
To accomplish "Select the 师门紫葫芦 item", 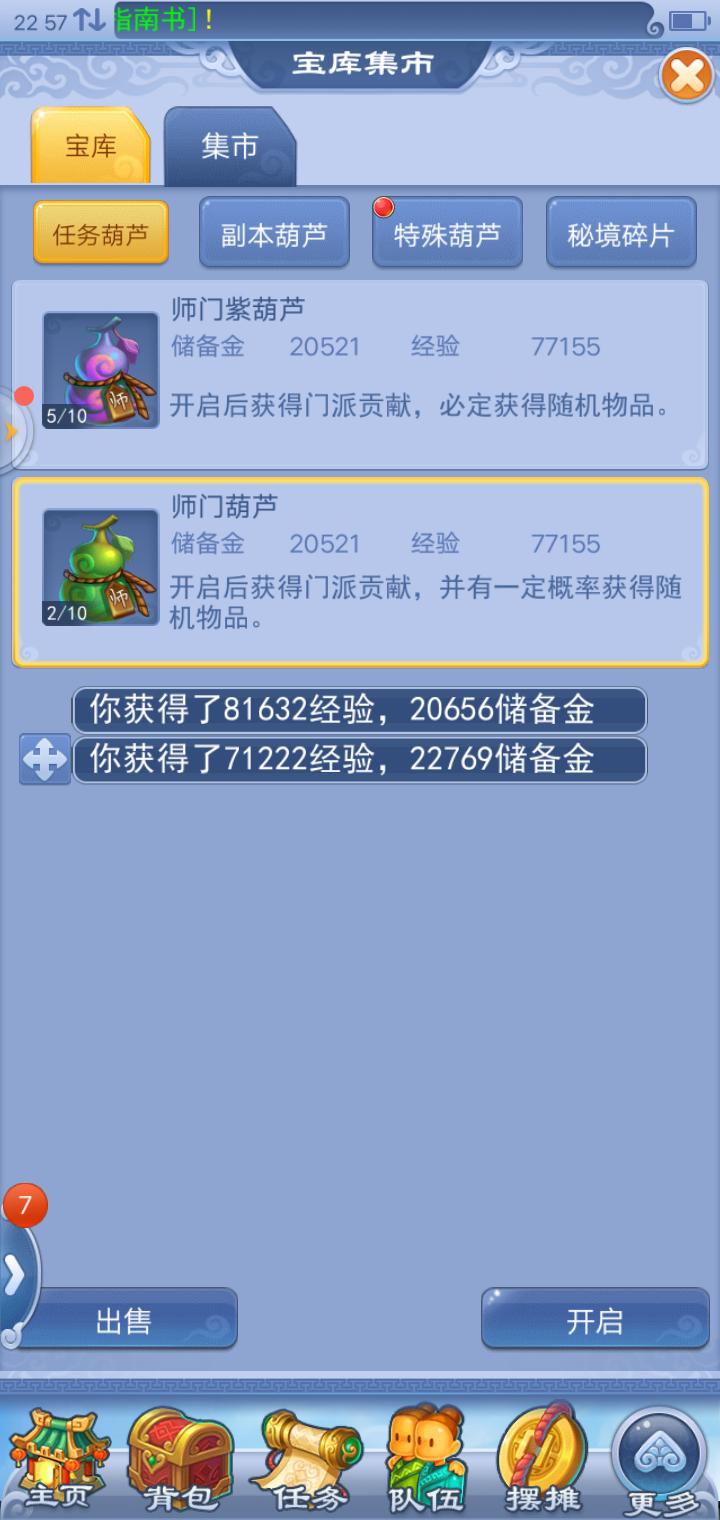I will pyautogui.click(x=360, y=372).
